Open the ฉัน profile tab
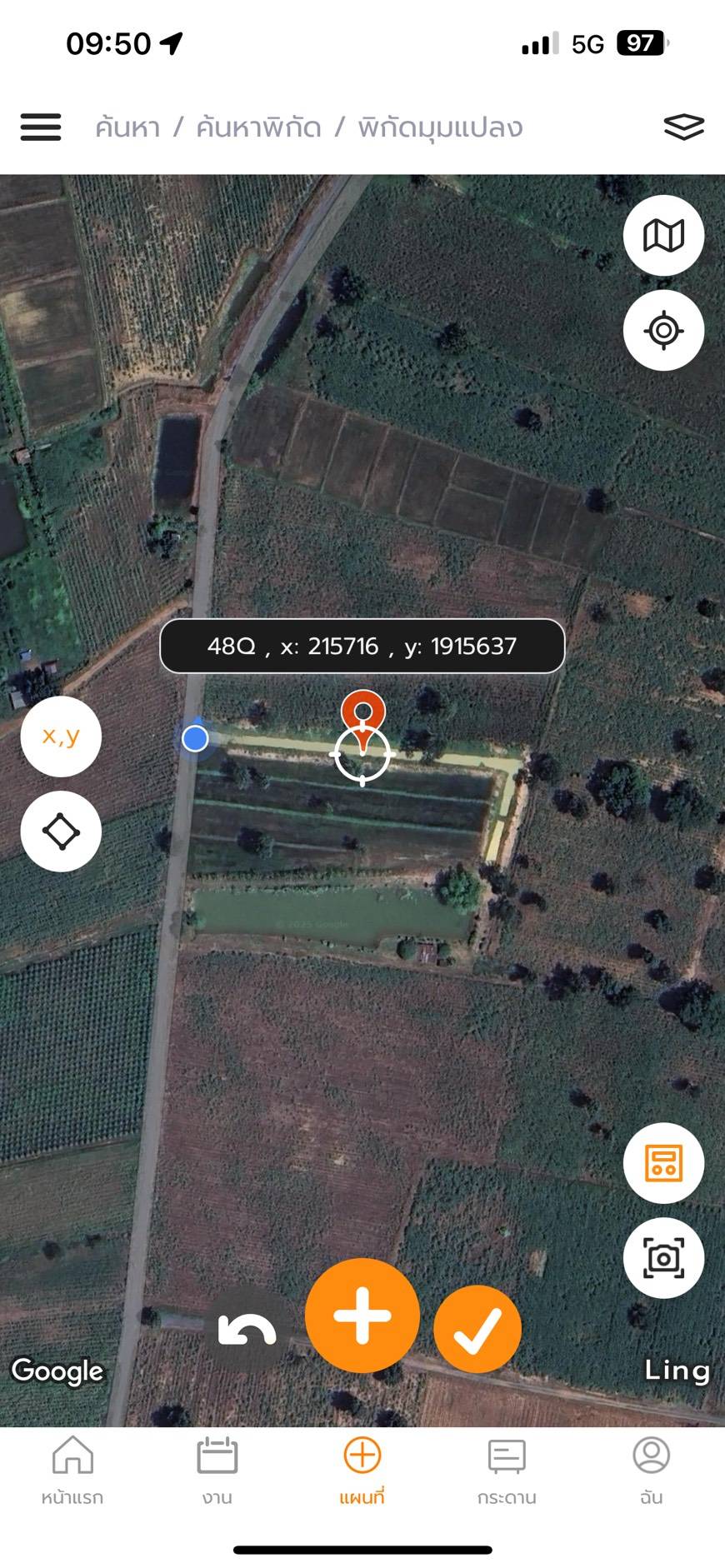This screenshot has height=1568, width=725. 652,1471
